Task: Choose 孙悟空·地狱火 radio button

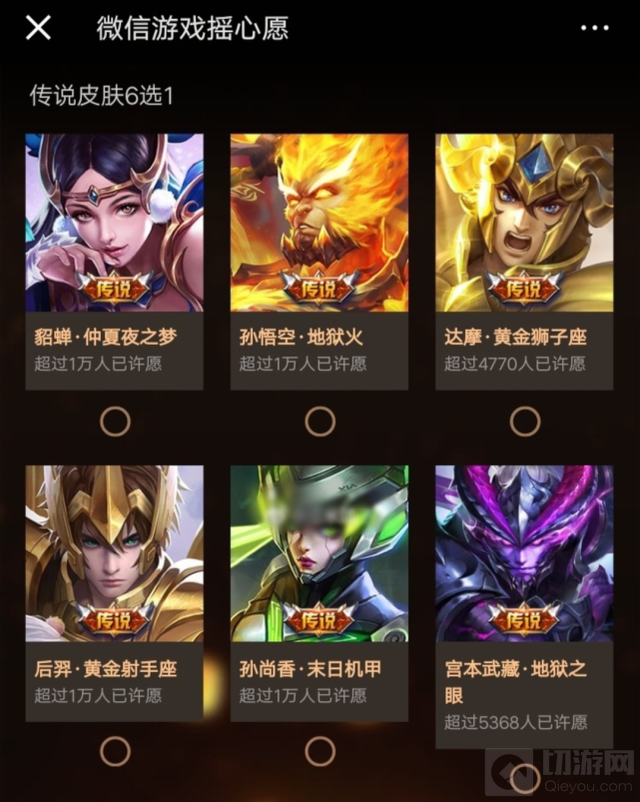Action: tap(320, 421)
